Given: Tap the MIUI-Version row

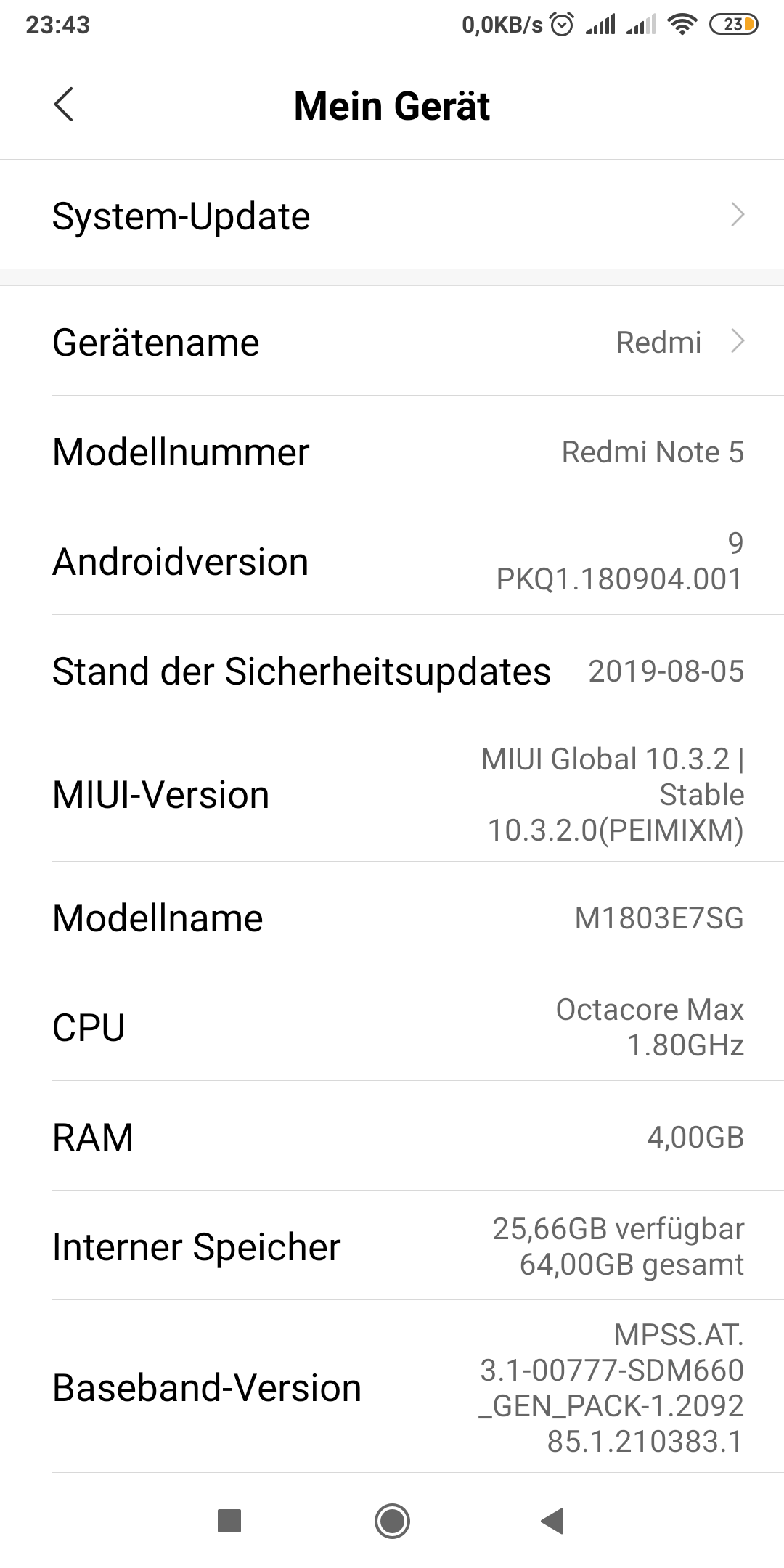Looking at the screenshot, I should (x=392, y=794).
